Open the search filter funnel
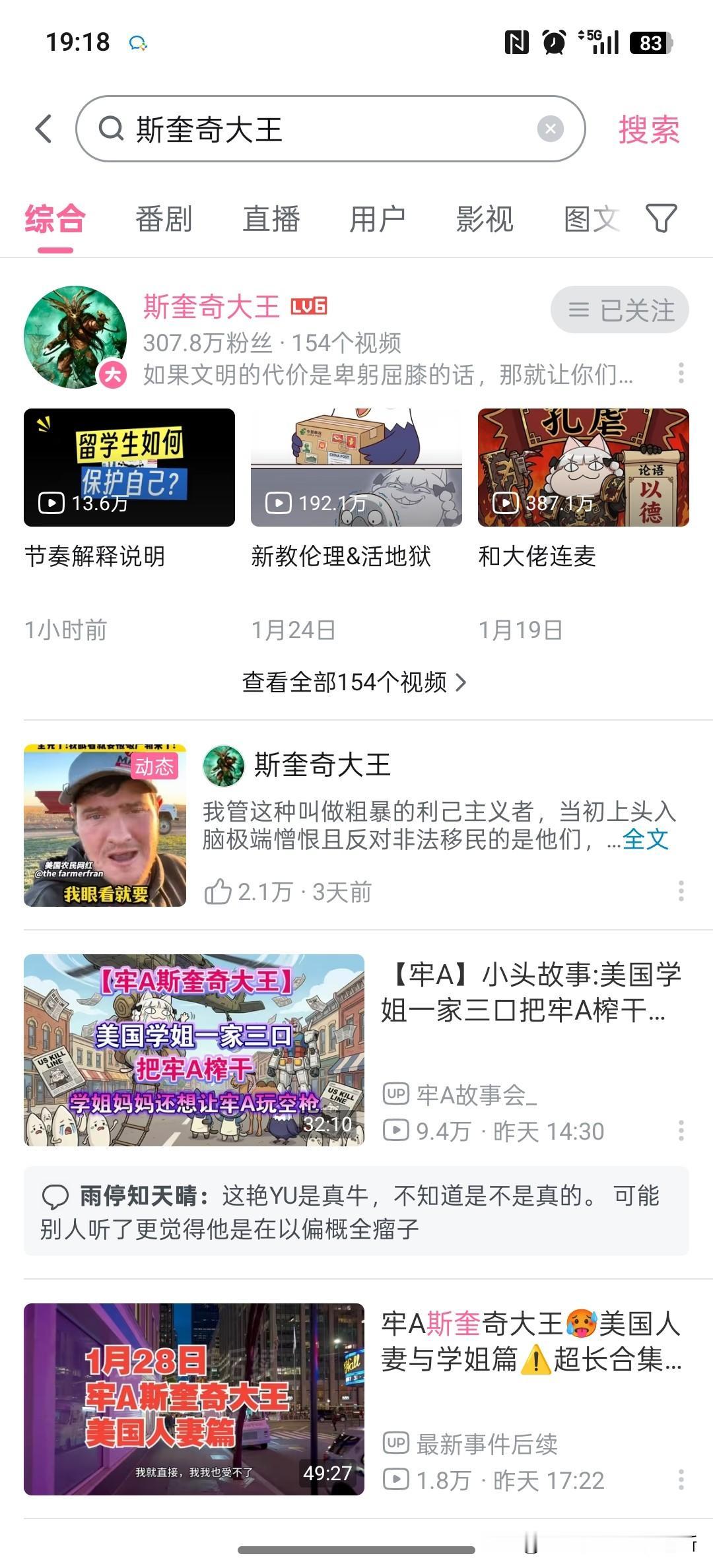Viewport: 713px width, 1568px height. [x=661, y=218]
